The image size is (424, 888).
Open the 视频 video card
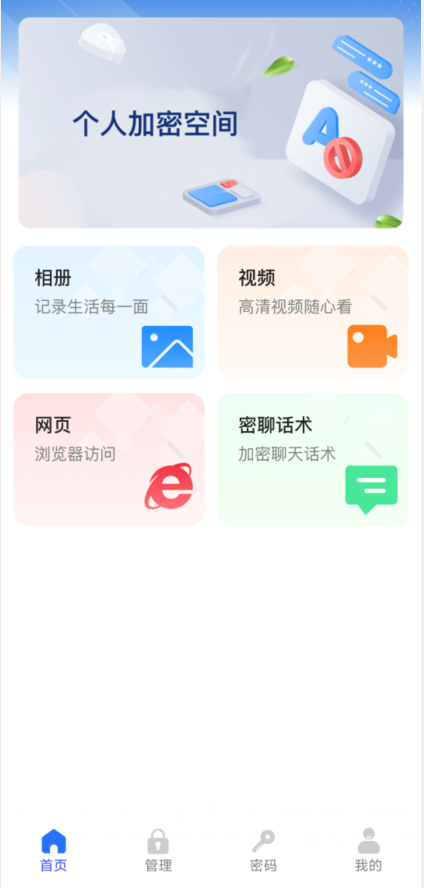[312, 312]
